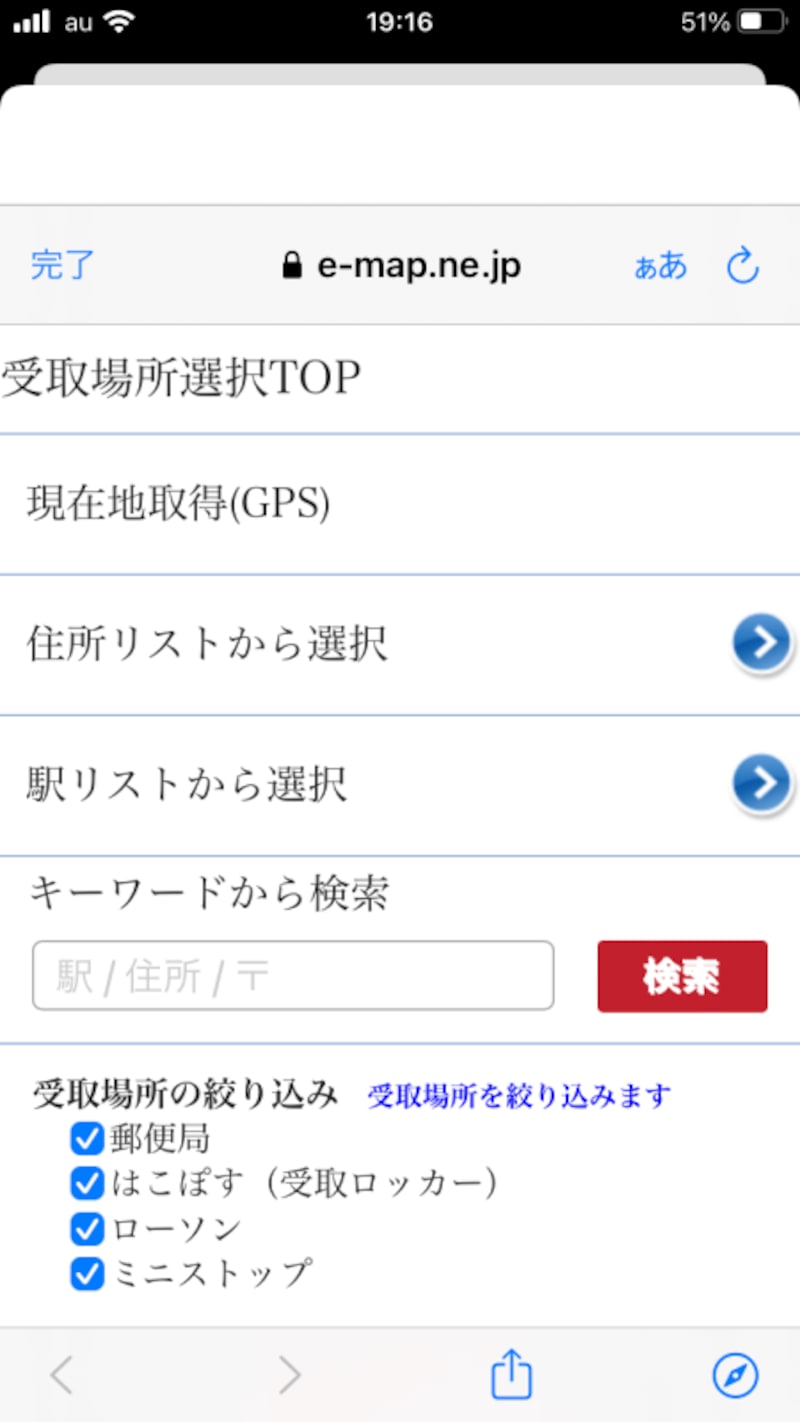Tap 完了 to dismiss the page
800x1422 pixels.
click(x=61, y=264)
